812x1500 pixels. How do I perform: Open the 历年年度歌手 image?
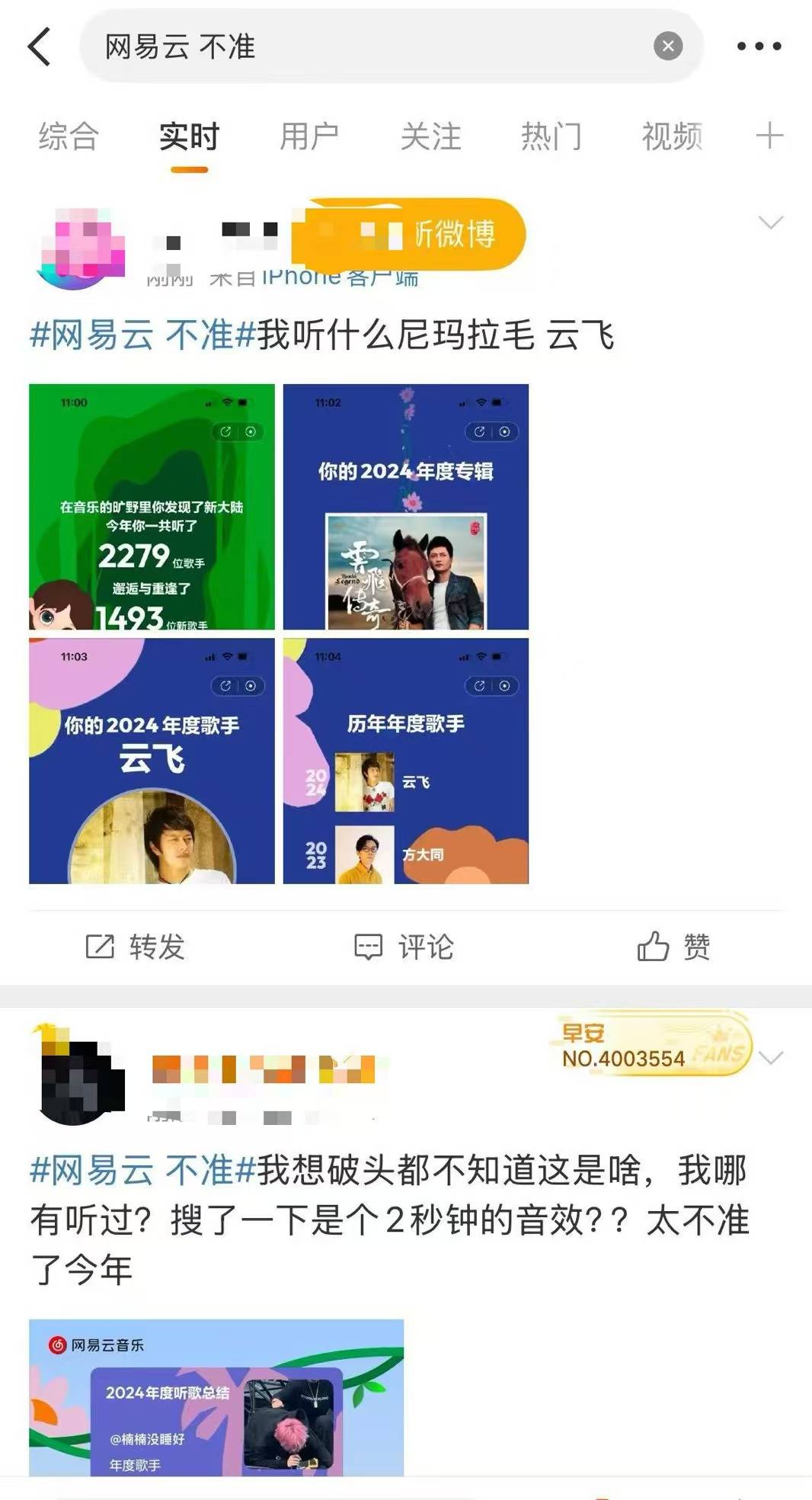click(x=406, y=761)
